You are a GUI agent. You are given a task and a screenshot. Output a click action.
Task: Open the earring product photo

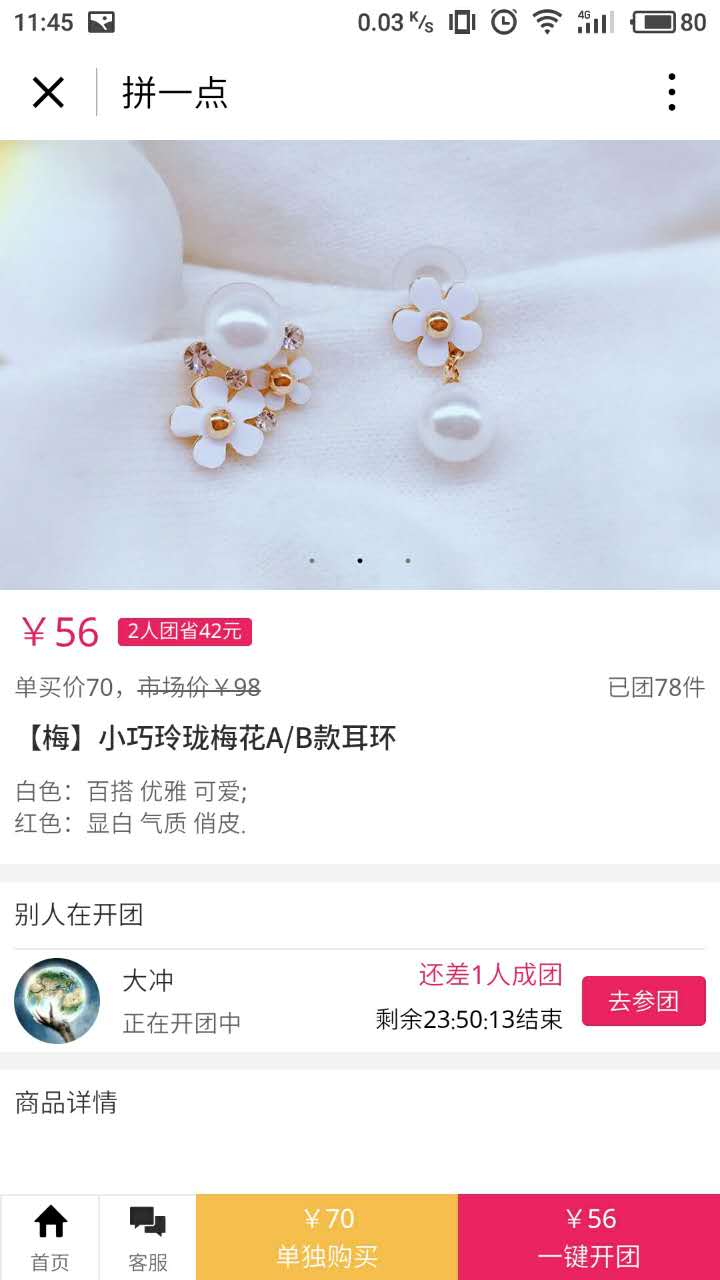360,365
